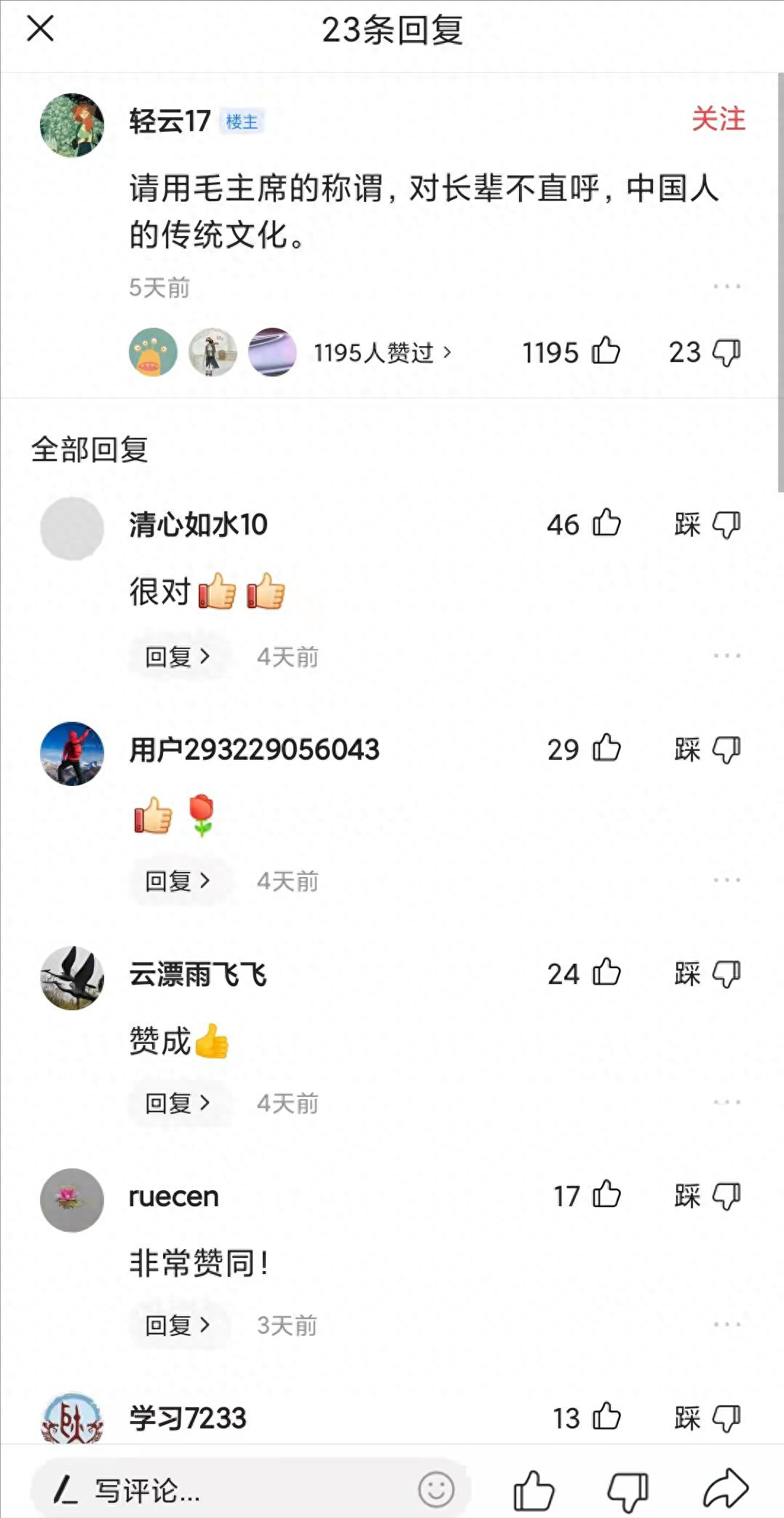
Task: Open more options on 云漂雨飞飞's reply
Action: tap(726, 1102)
